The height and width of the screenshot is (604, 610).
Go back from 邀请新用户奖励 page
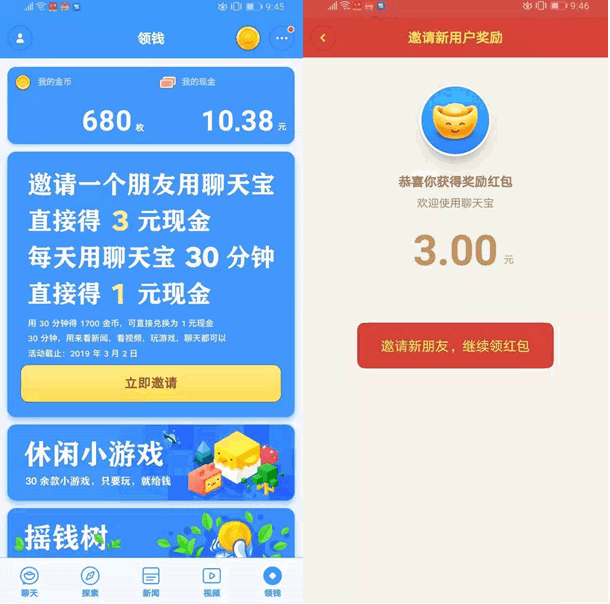(x=322, y=38)
